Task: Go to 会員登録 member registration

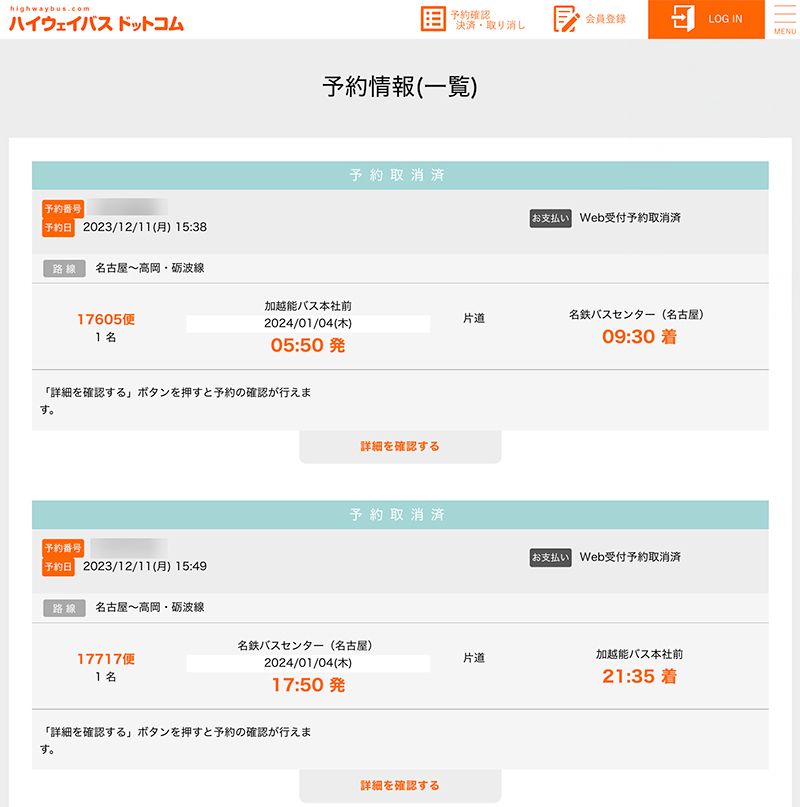Action: pyautogui.click(x=590, y=19)
